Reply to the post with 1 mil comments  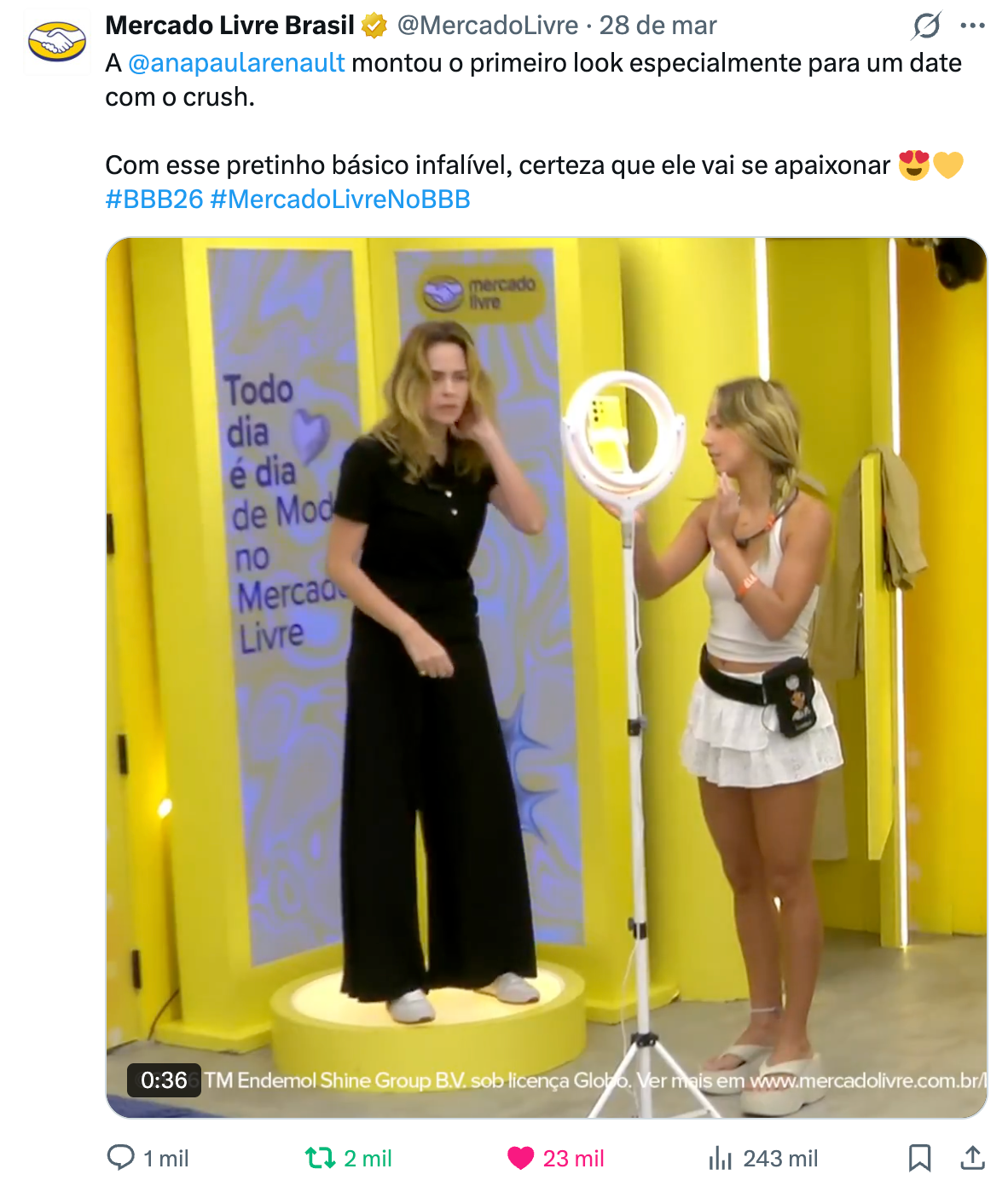click(148, 1158)
